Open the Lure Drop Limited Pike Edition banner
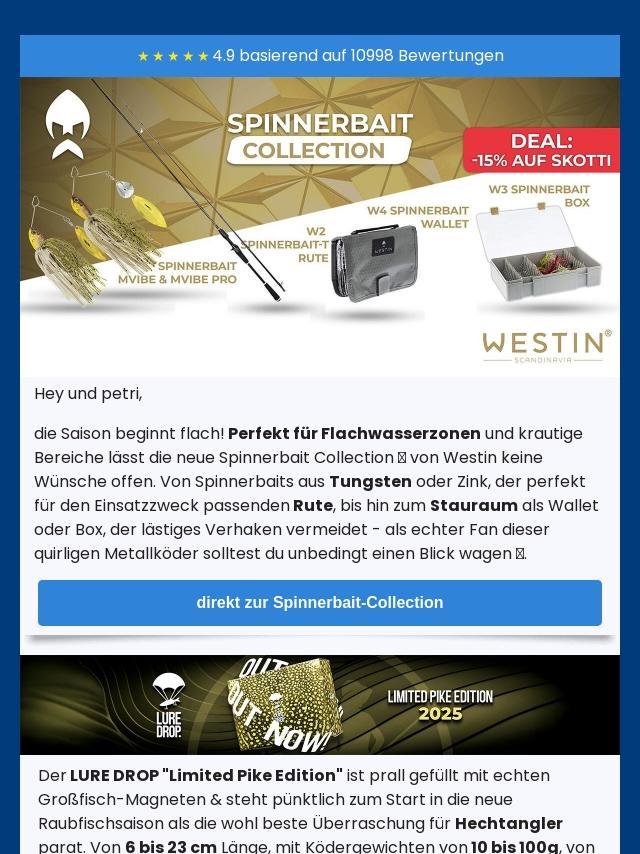 click(x=320, y=705)
